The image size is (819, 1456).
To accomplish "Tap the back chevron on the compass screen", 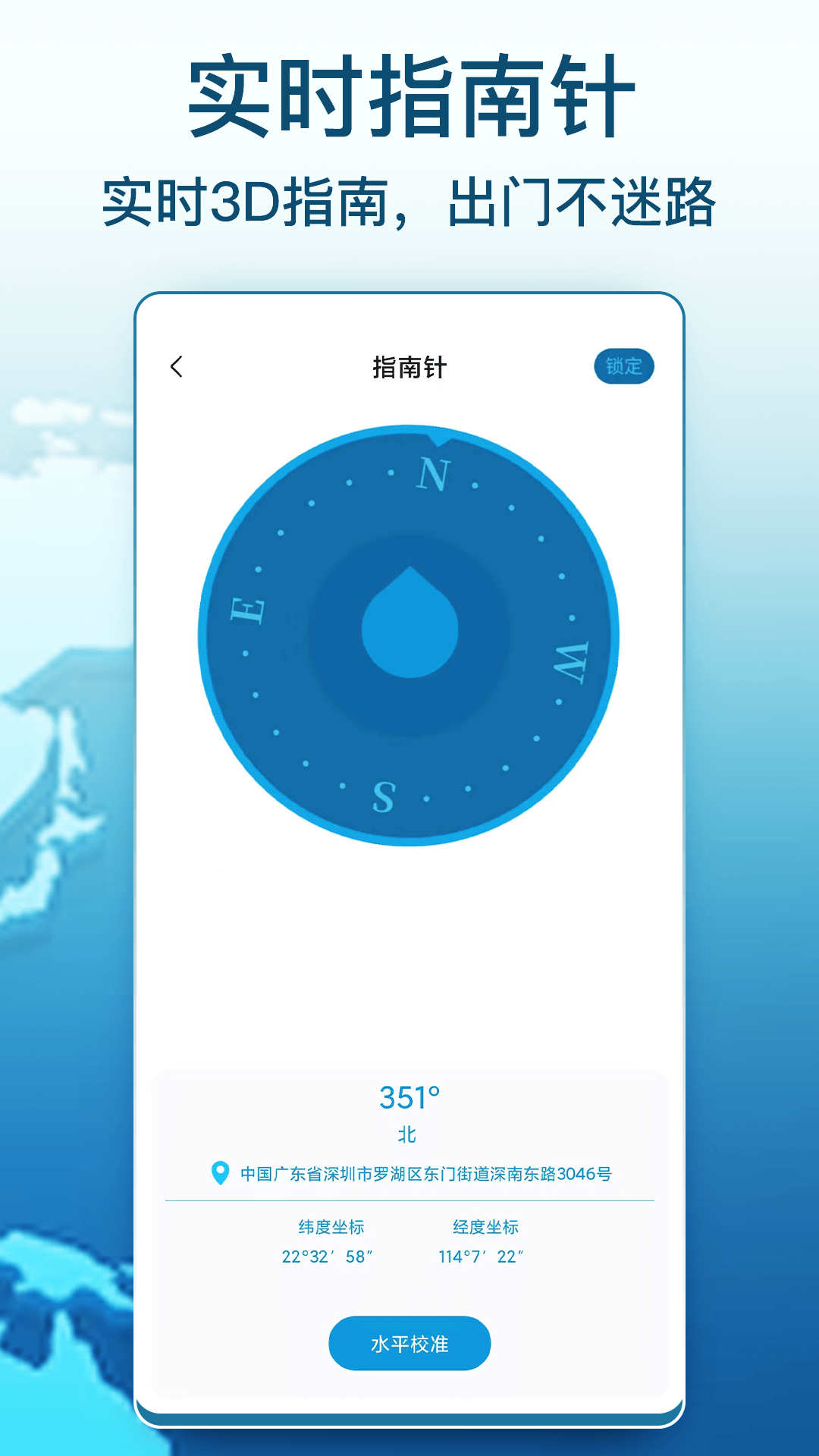I will point(177,366).
